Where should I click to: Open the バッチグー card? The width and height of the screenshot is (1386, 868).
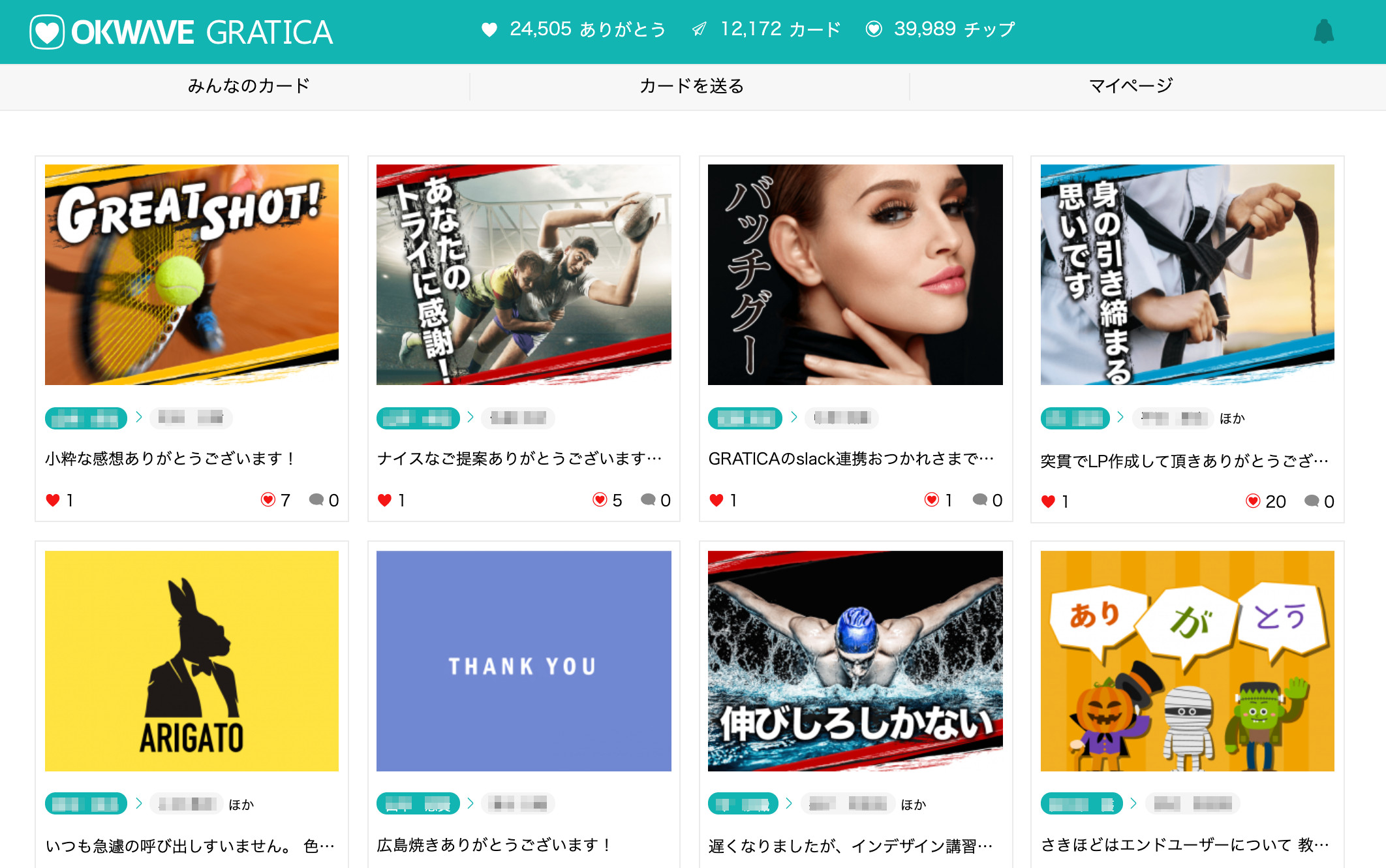(x=855, y=274)
